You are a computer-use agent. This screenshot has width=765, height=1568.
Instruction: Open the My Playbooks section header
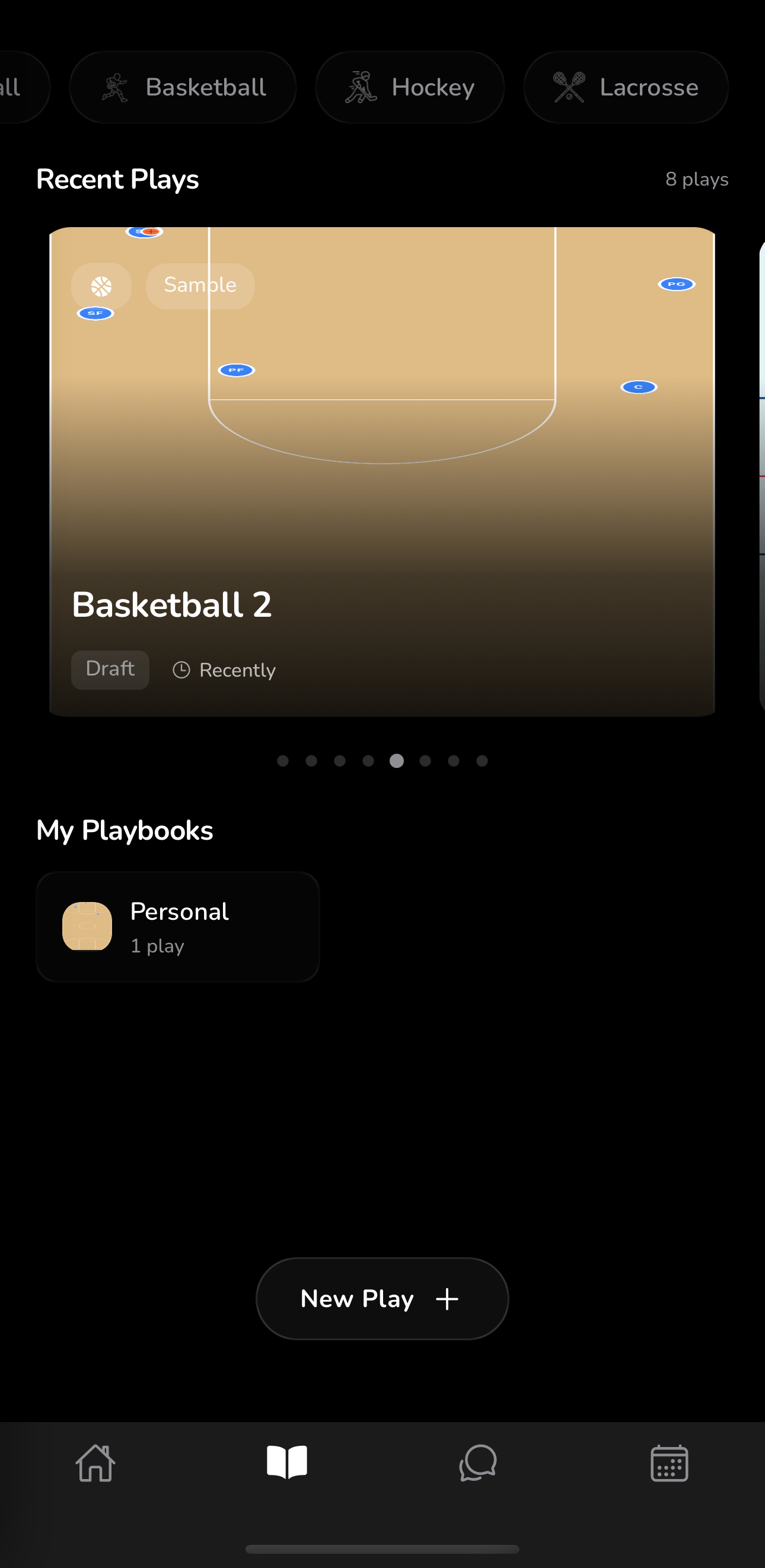(124, 829)
